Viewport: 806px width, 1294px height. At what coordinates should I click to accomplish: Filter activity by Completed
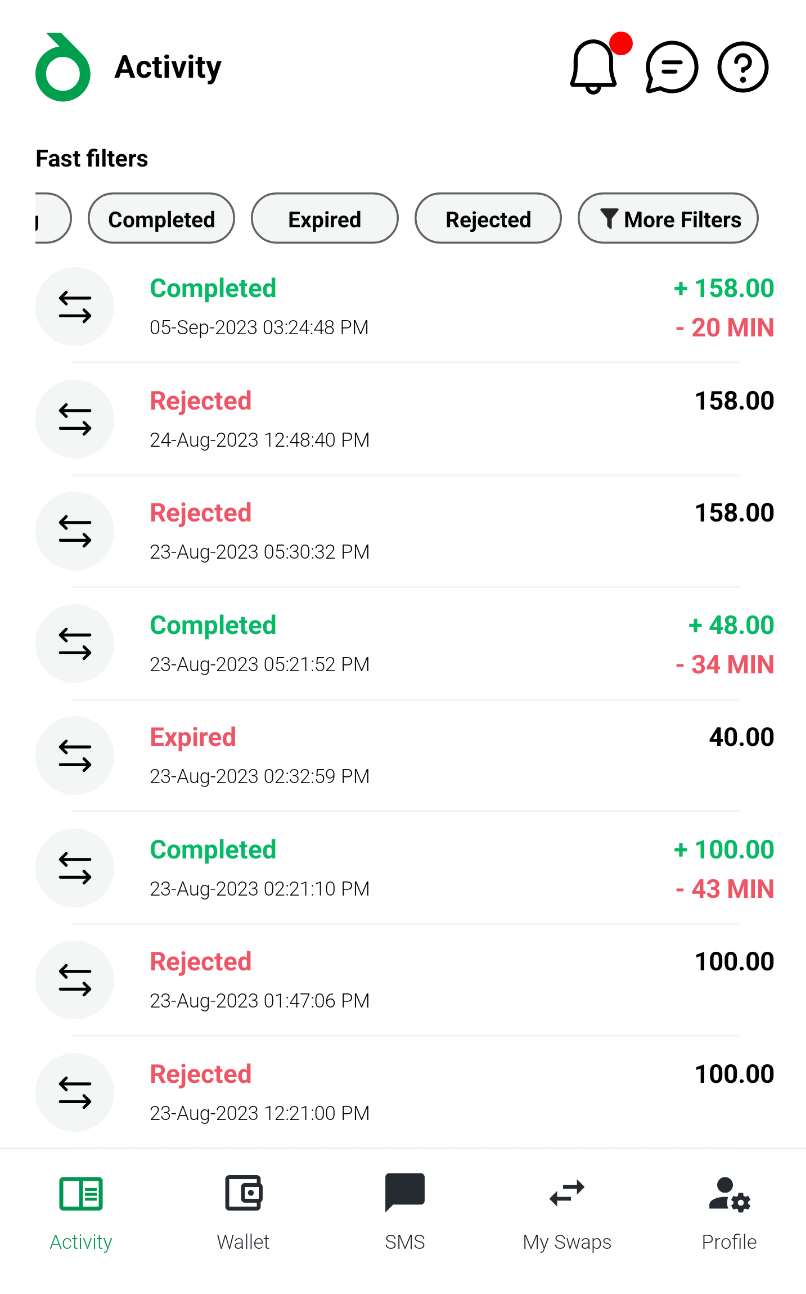pos(161,218)
